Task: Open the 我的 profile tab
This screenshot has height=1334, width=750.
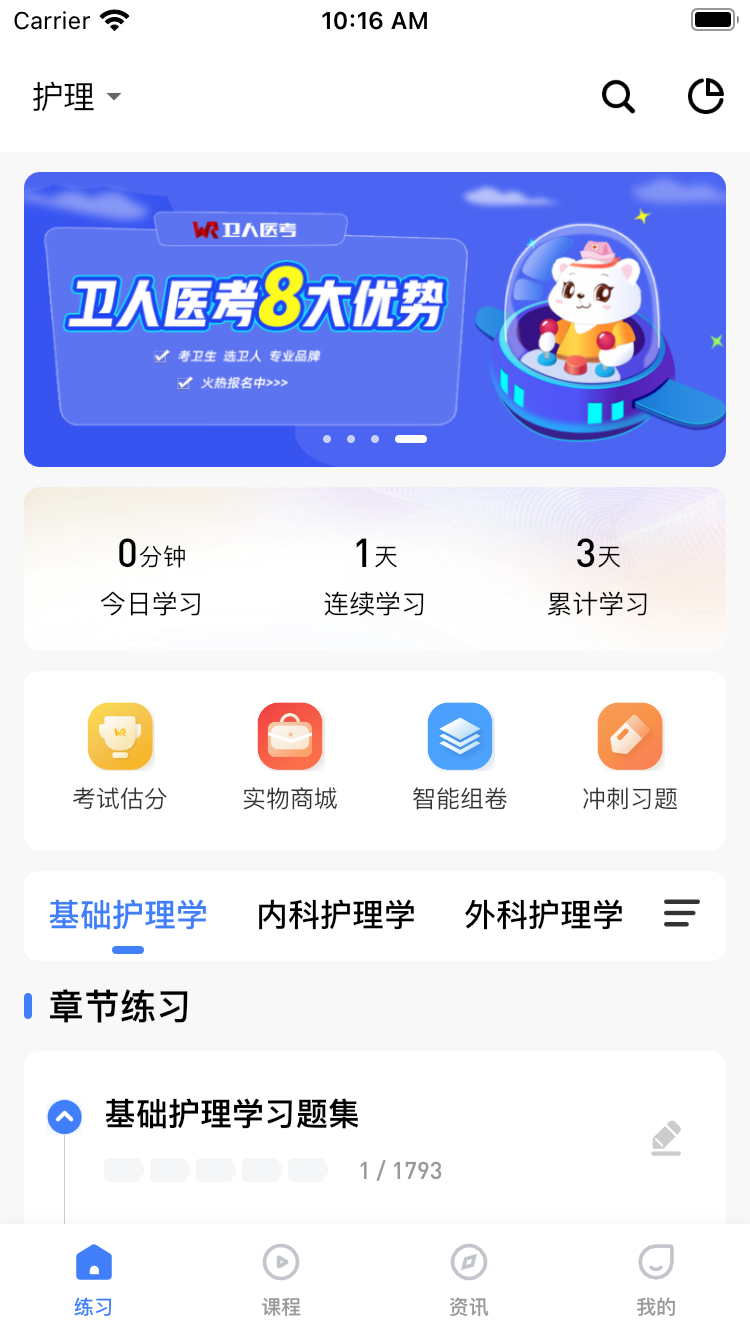Action: 656,1278
